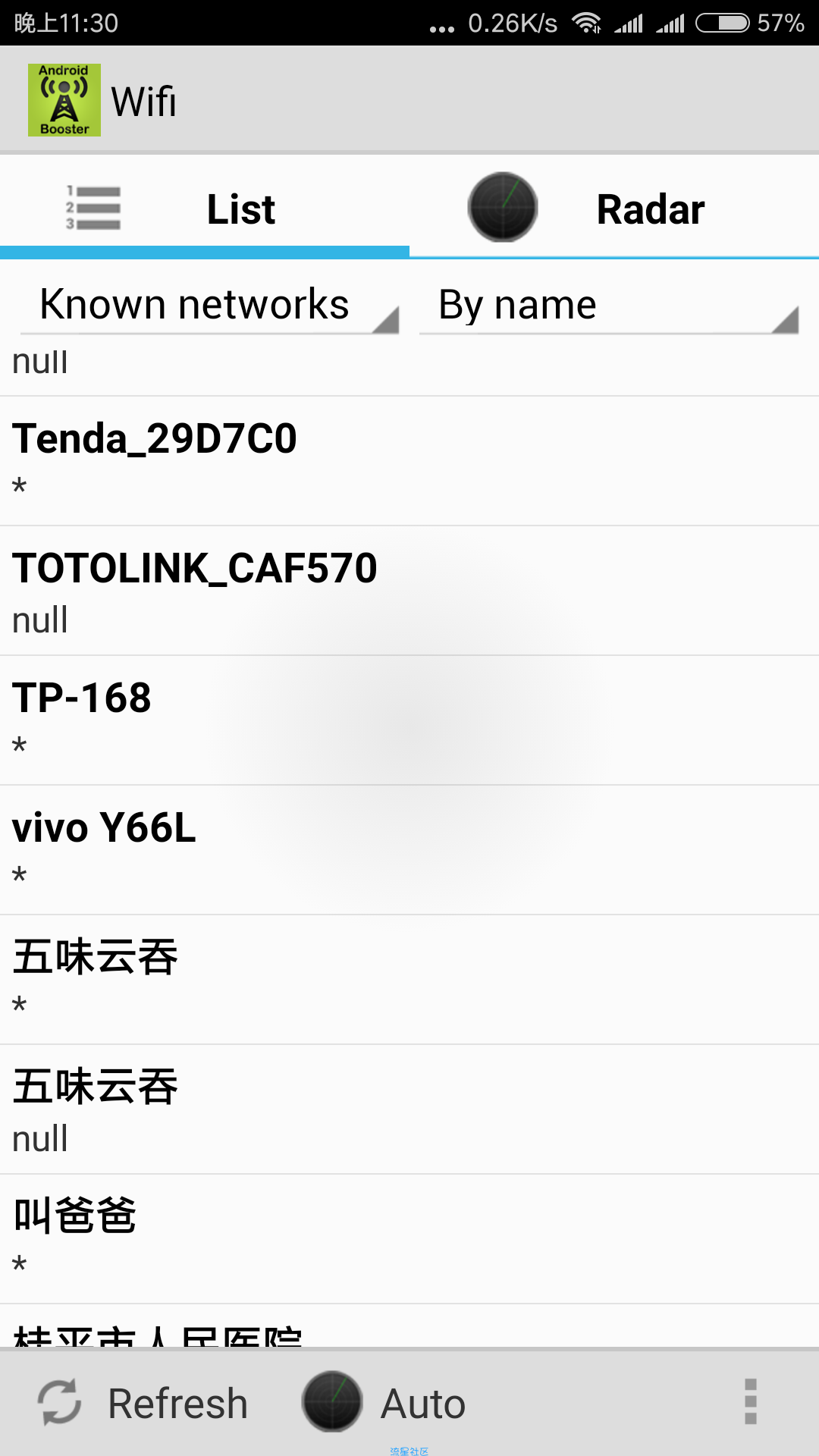The width and height of the screenshot is (819, 1456).
Task: Select the List tab
Action: [205, 209]
